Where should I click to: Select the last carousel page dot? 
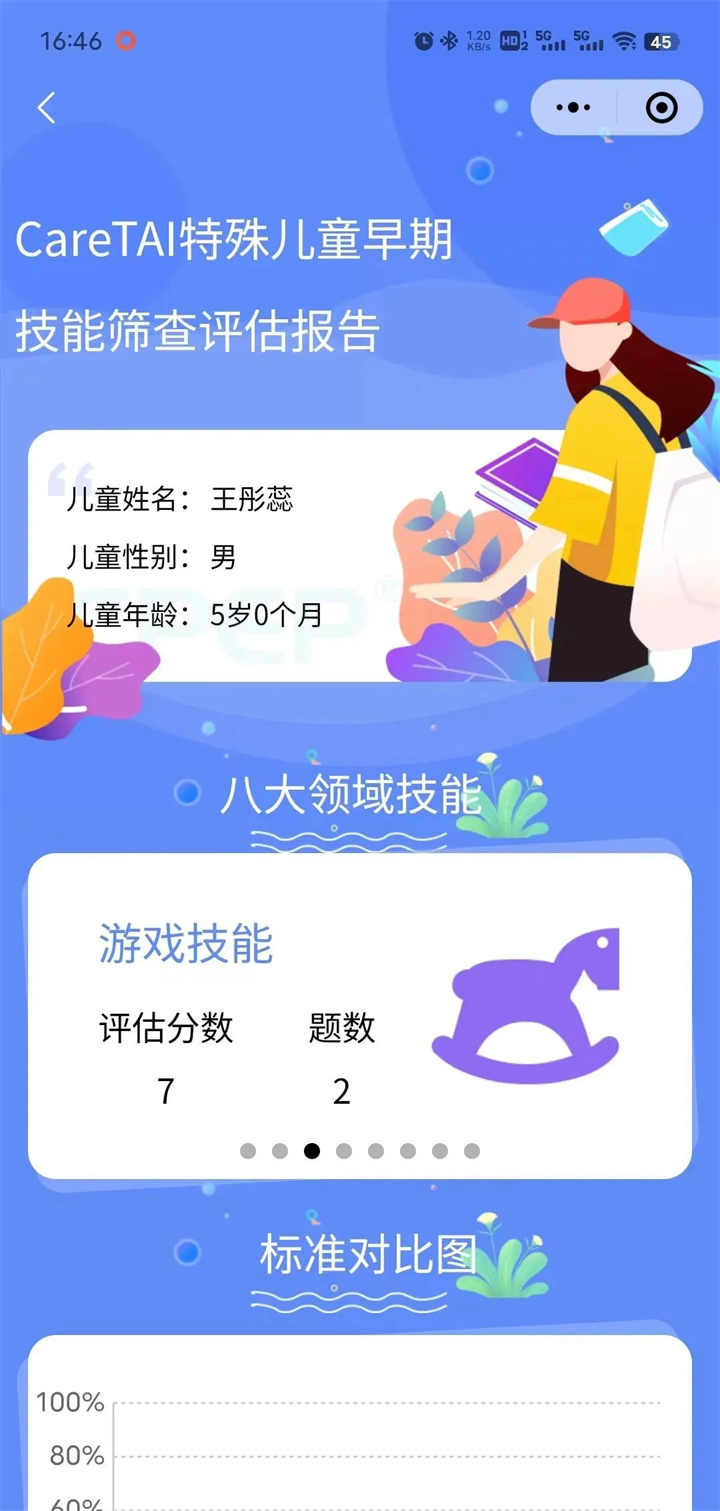472,1151
